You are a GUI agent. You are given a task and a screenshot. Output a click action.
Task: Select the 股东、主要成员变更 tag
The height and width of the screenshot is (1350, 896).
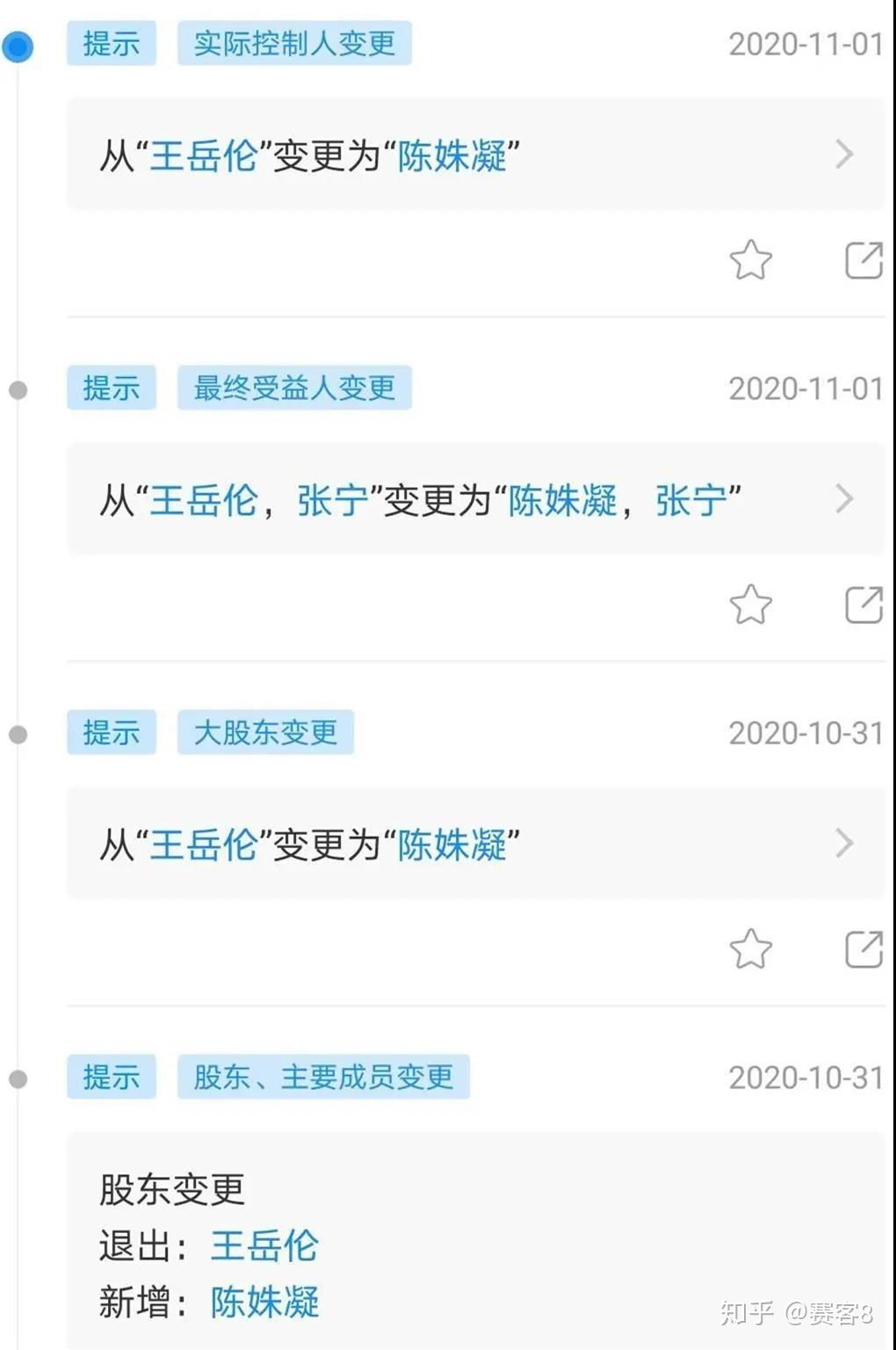tap(323, 1078)
